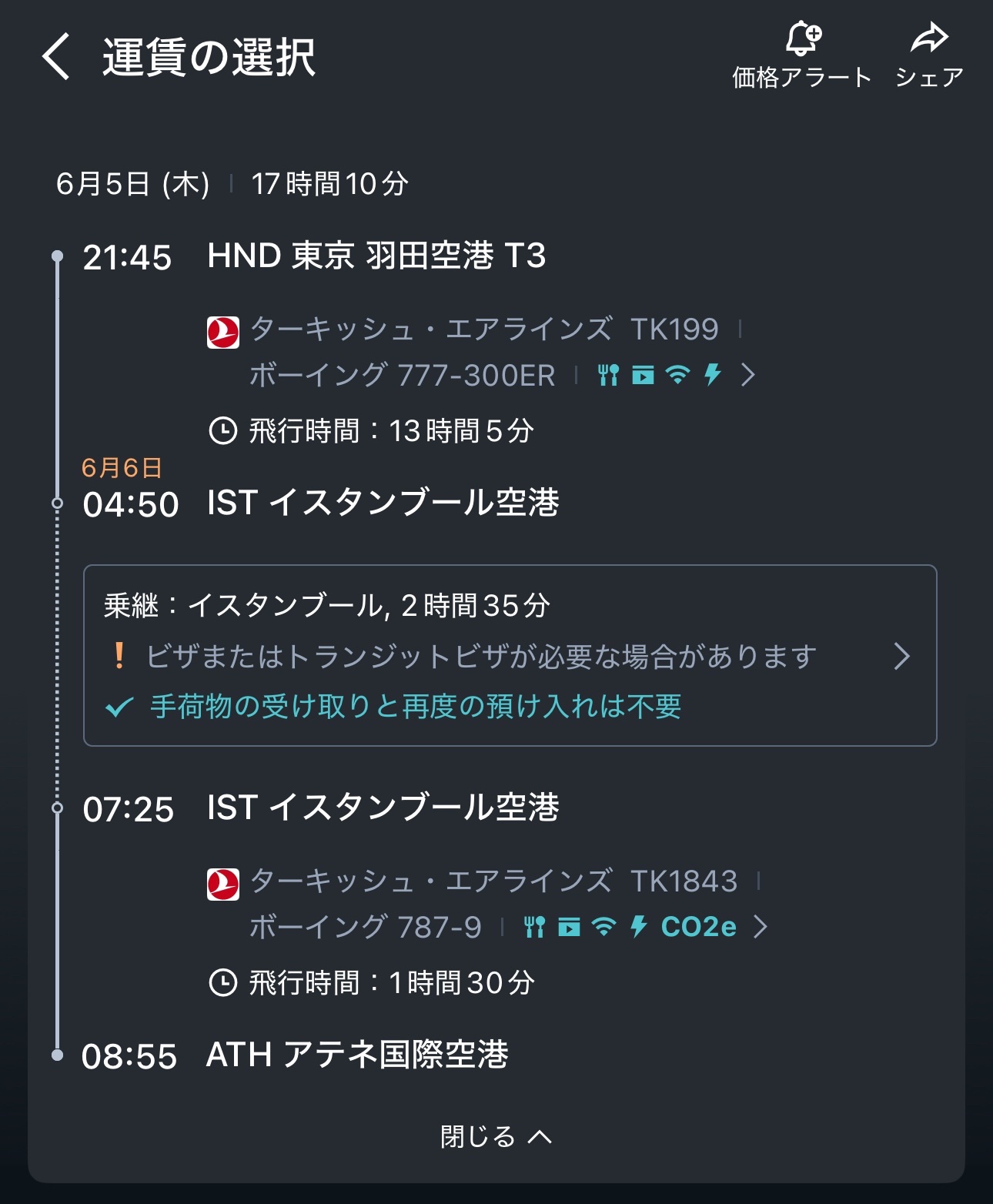
Task: Go back from 運賃の選択 screen
Action: pyautogui.click(x=57, y=57)
